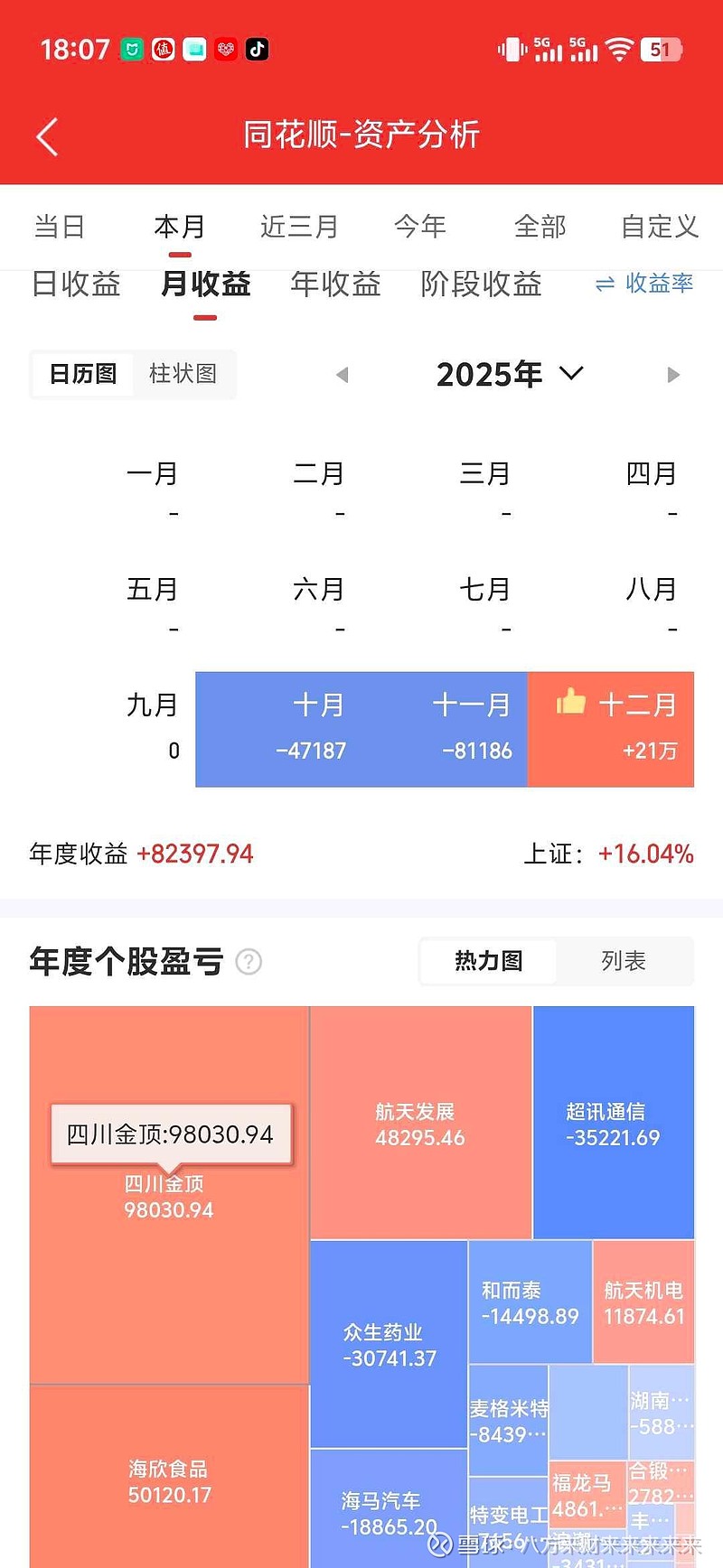Re-select the 日历图 calendar view

coord(81,374)
